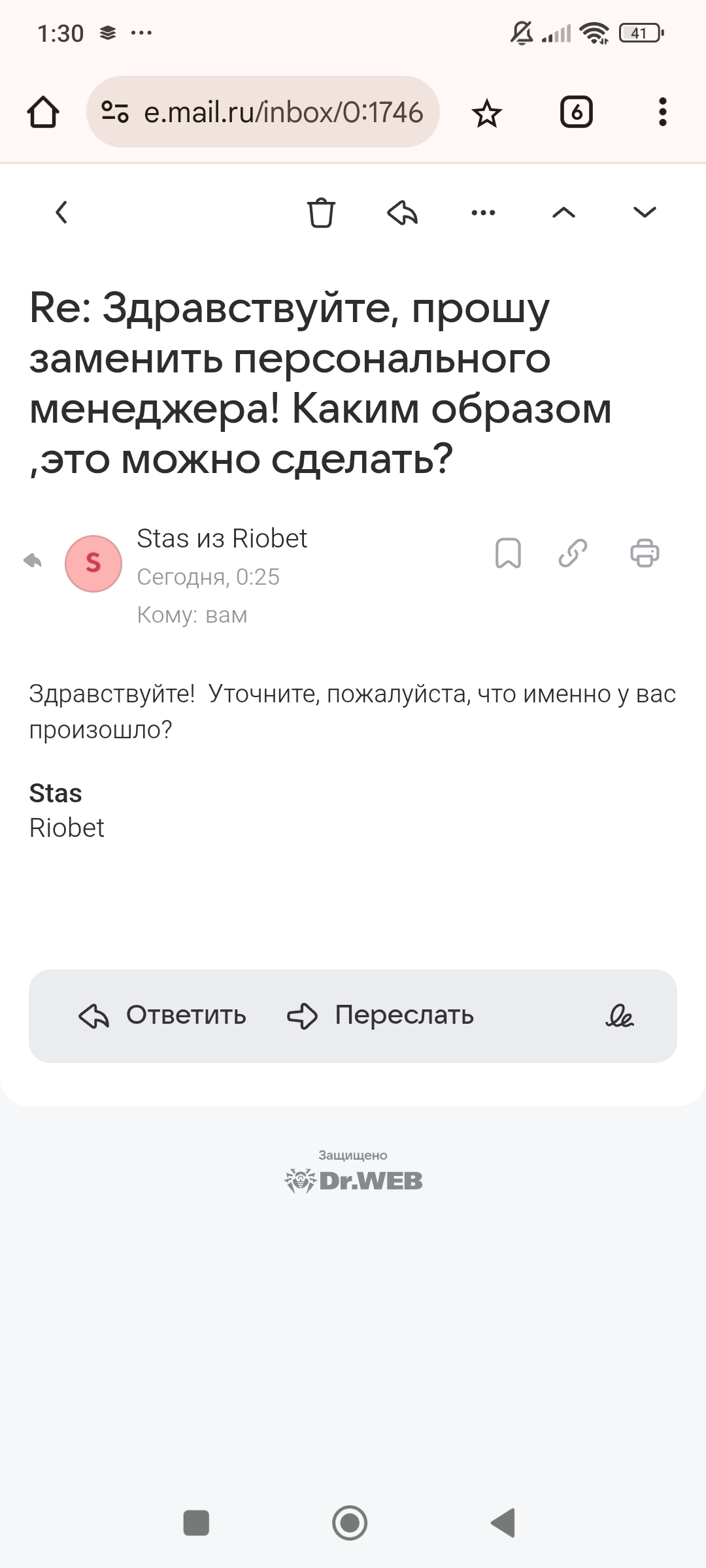706x1568 pixels.
Task: Flag this email with the bookmark icon
Action: 508,553
